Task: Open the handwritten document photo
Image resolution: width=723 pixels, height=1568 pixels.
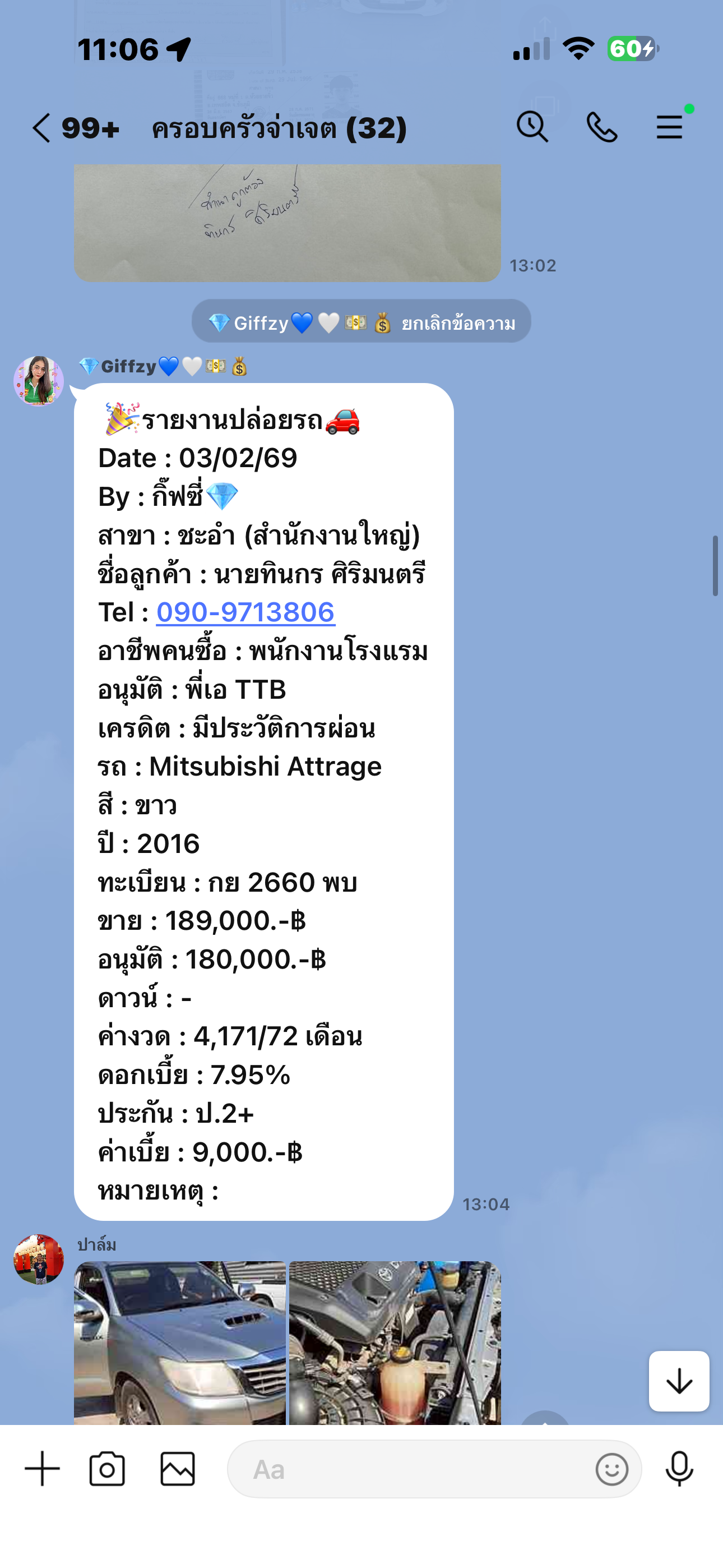Action: [288, 222]
